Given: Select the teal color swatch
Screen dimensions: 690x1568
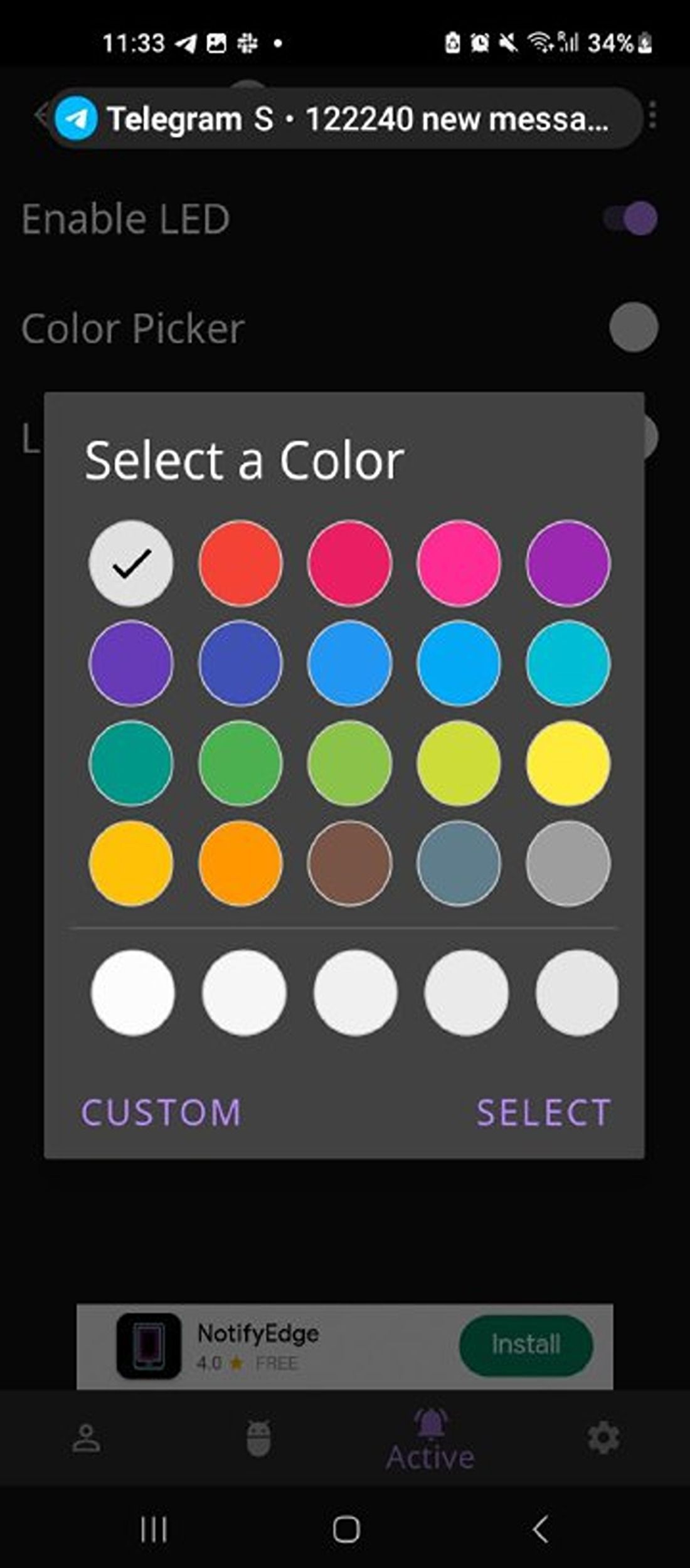Looking at the screenshot, I should coord(131,763).
